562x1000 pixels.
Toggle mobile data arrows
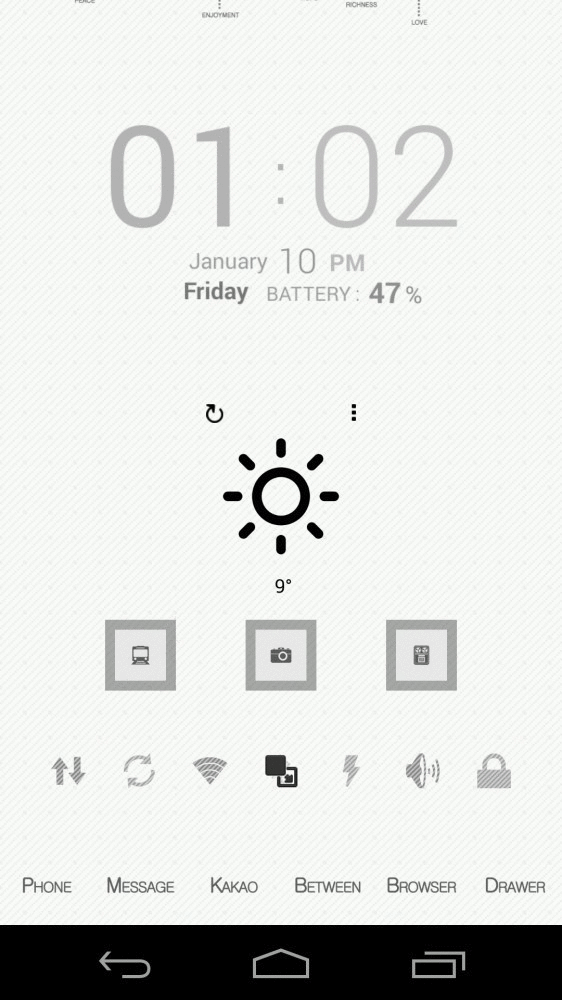[x=68, y=770]
